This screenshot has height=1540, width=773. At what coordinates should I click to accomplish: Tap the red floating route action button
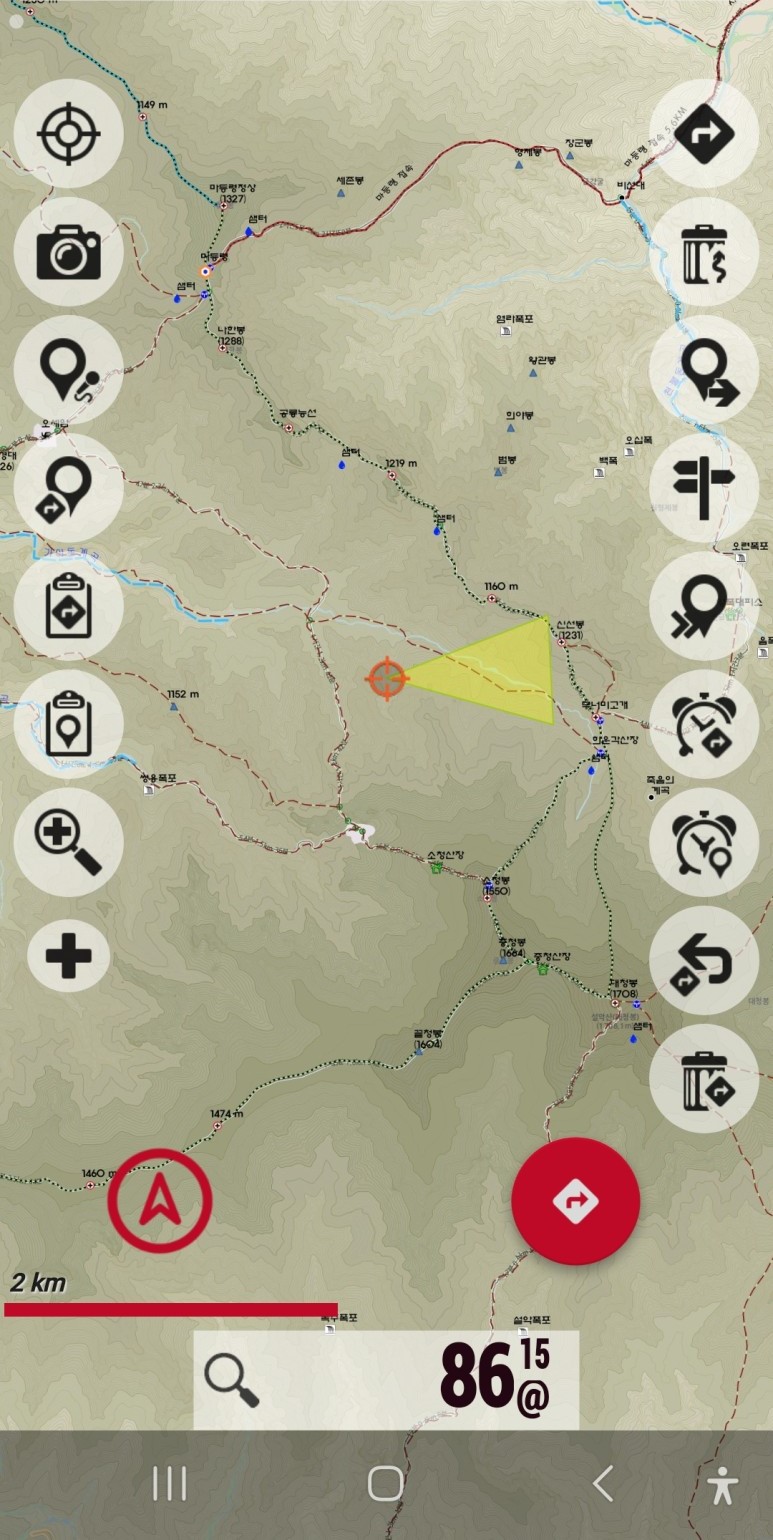[575, 1201]
